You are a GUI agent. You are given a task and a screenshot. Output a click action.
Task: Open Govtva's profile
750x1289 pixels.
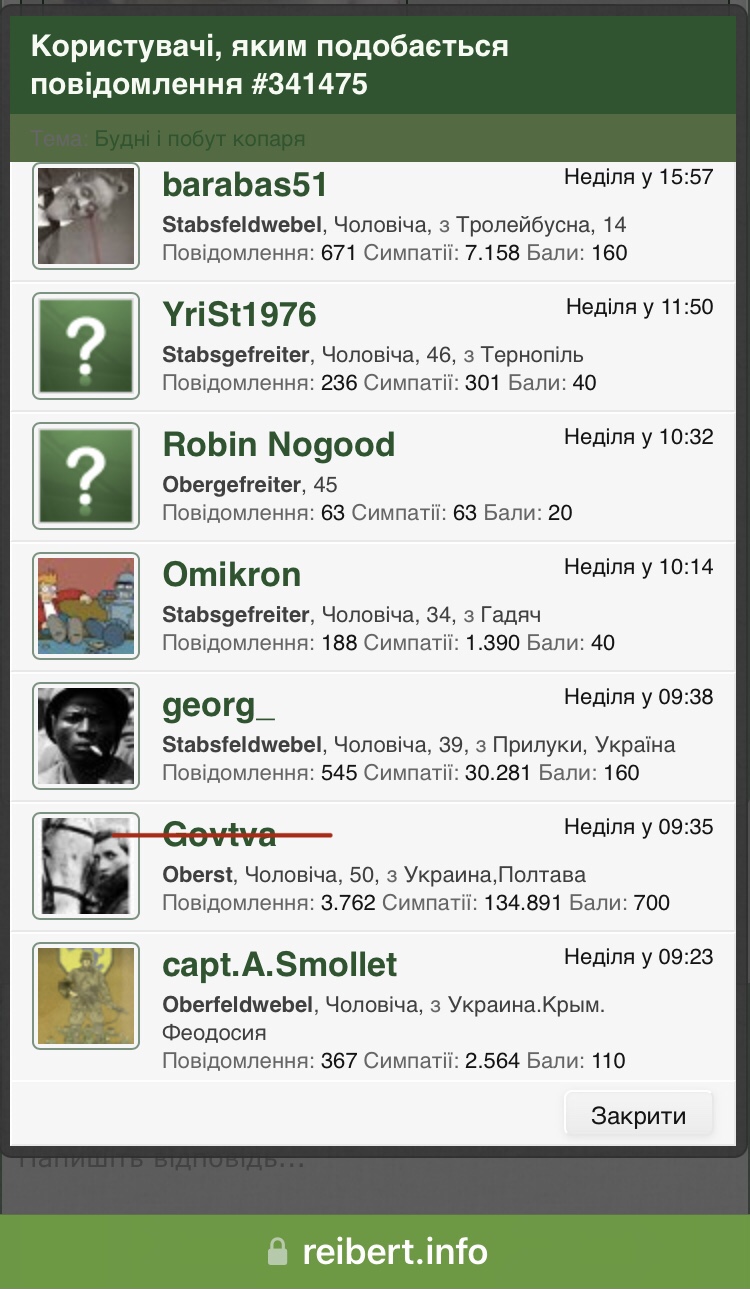point(219,835)
